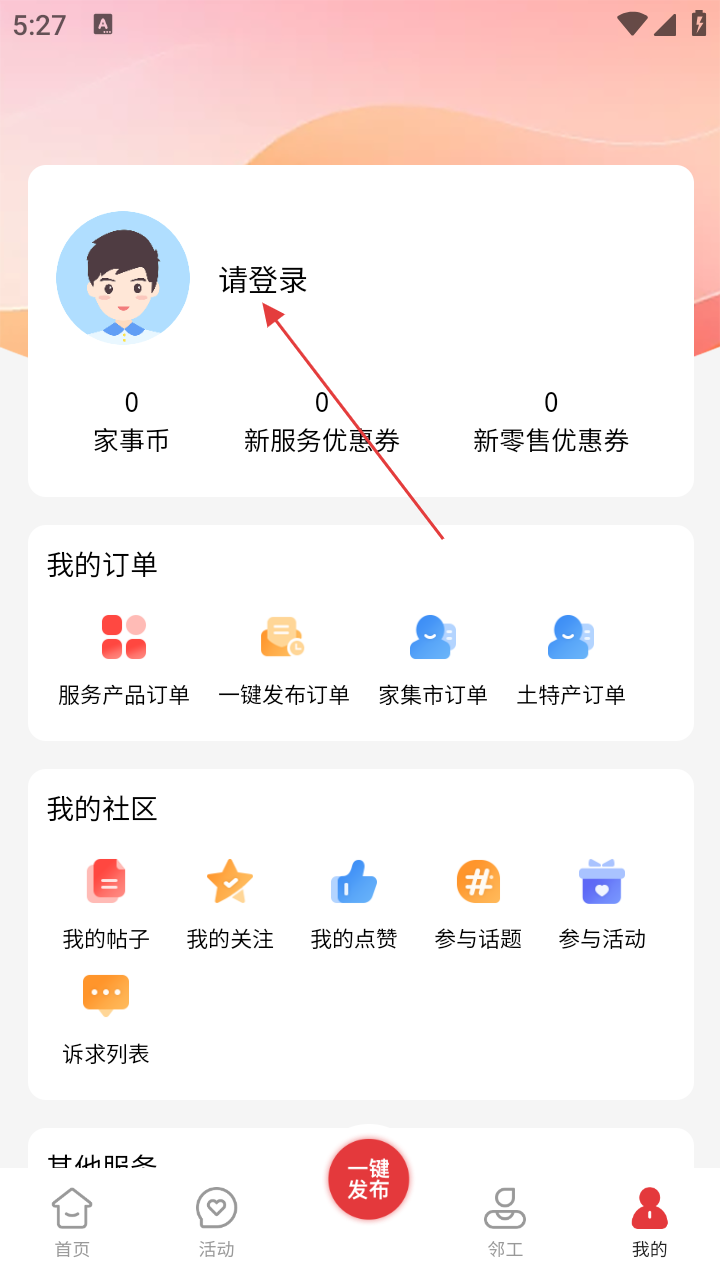Switch to the 首页 tab
The height and width of the screenshot is (1280, 720).
pos(72,1222)
